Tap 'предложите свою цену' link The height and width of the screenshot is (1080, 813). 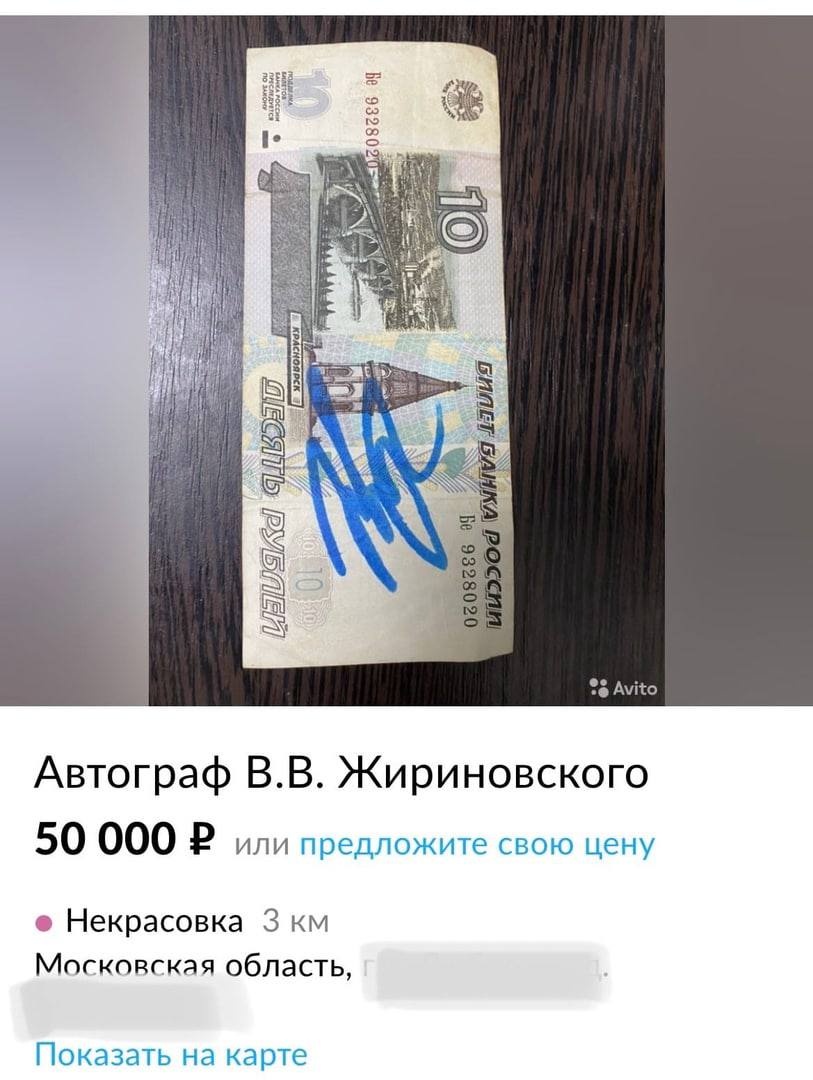point(477,844)
